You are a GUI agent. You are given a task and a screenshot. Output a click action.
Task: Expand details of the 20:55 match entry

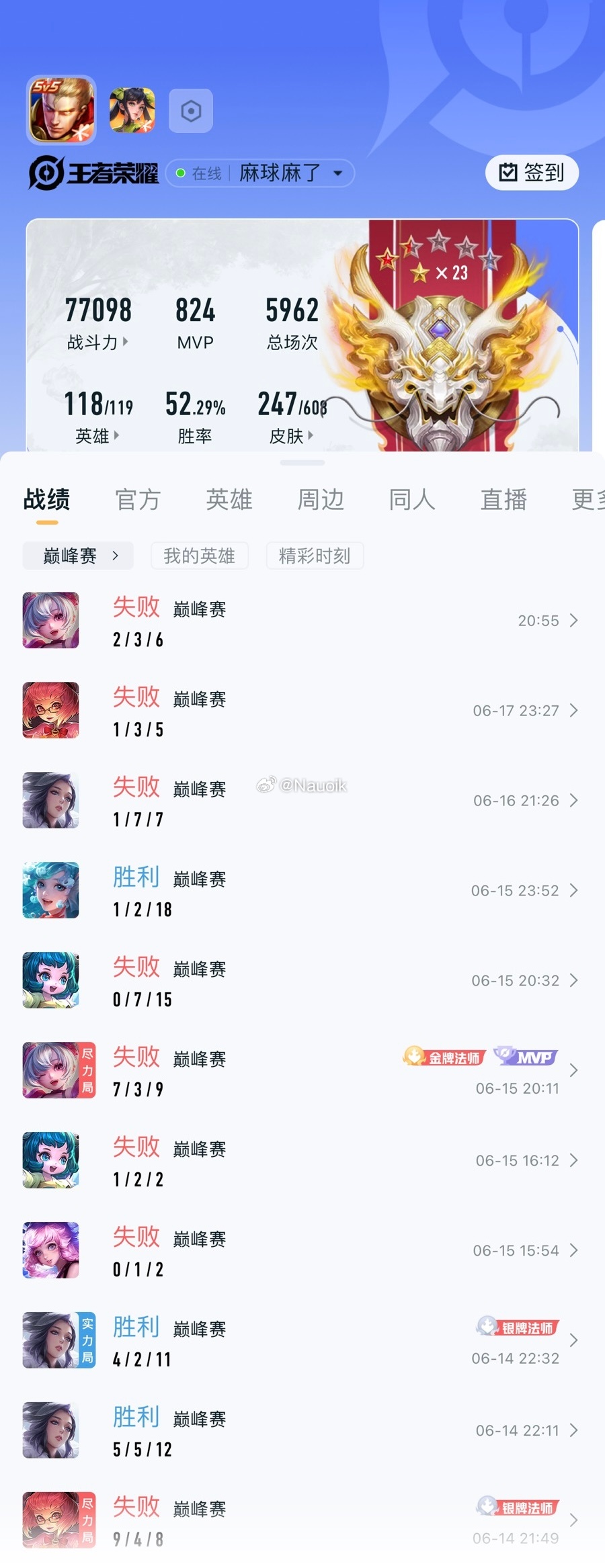[x=575, y=620]
